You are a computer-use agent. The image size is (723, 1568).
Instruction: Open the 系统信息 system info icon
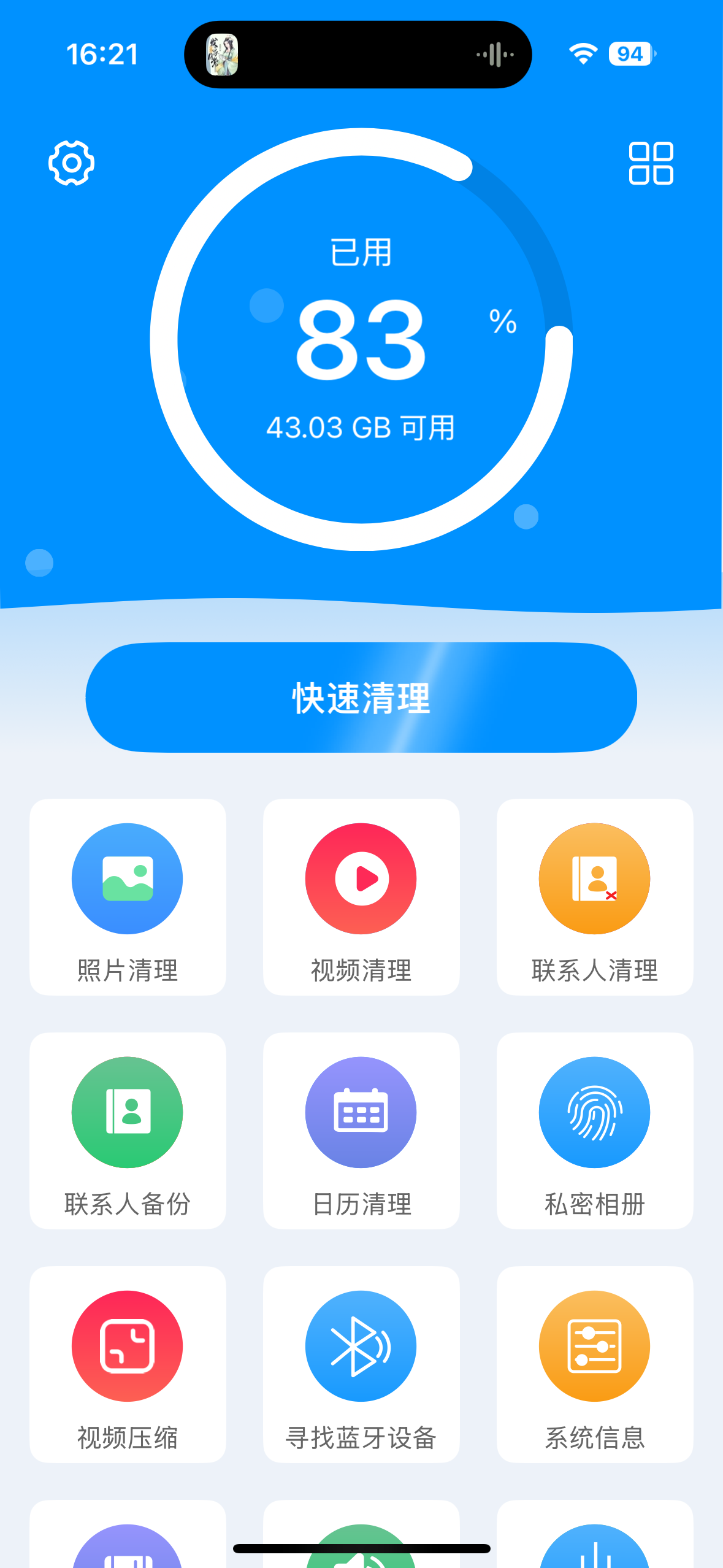[x=594, y=1345]
